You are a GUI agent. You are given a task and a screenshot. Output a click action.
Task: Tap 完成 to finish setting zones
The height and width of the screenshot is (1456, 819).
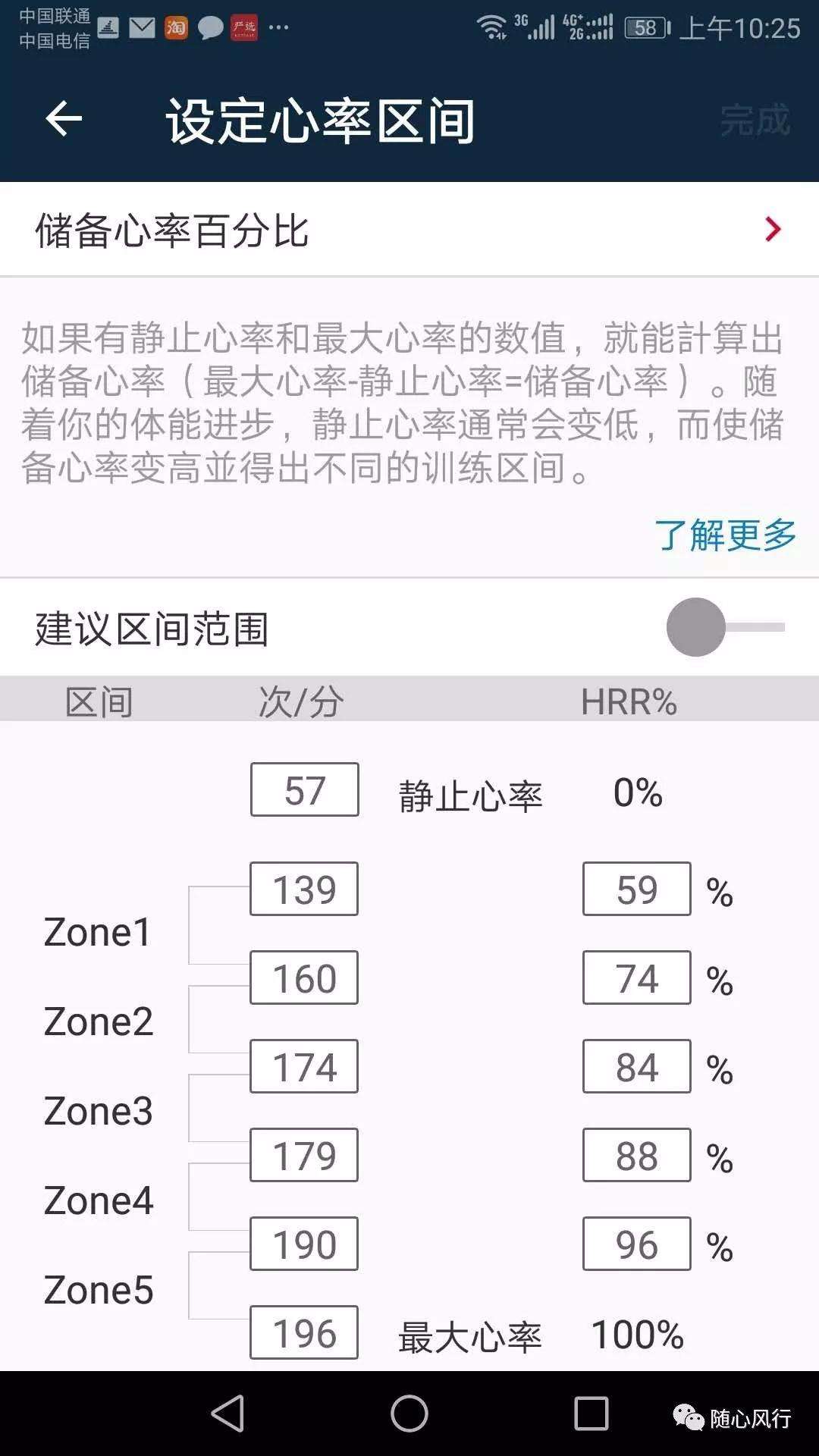click(x=755, y=120)
